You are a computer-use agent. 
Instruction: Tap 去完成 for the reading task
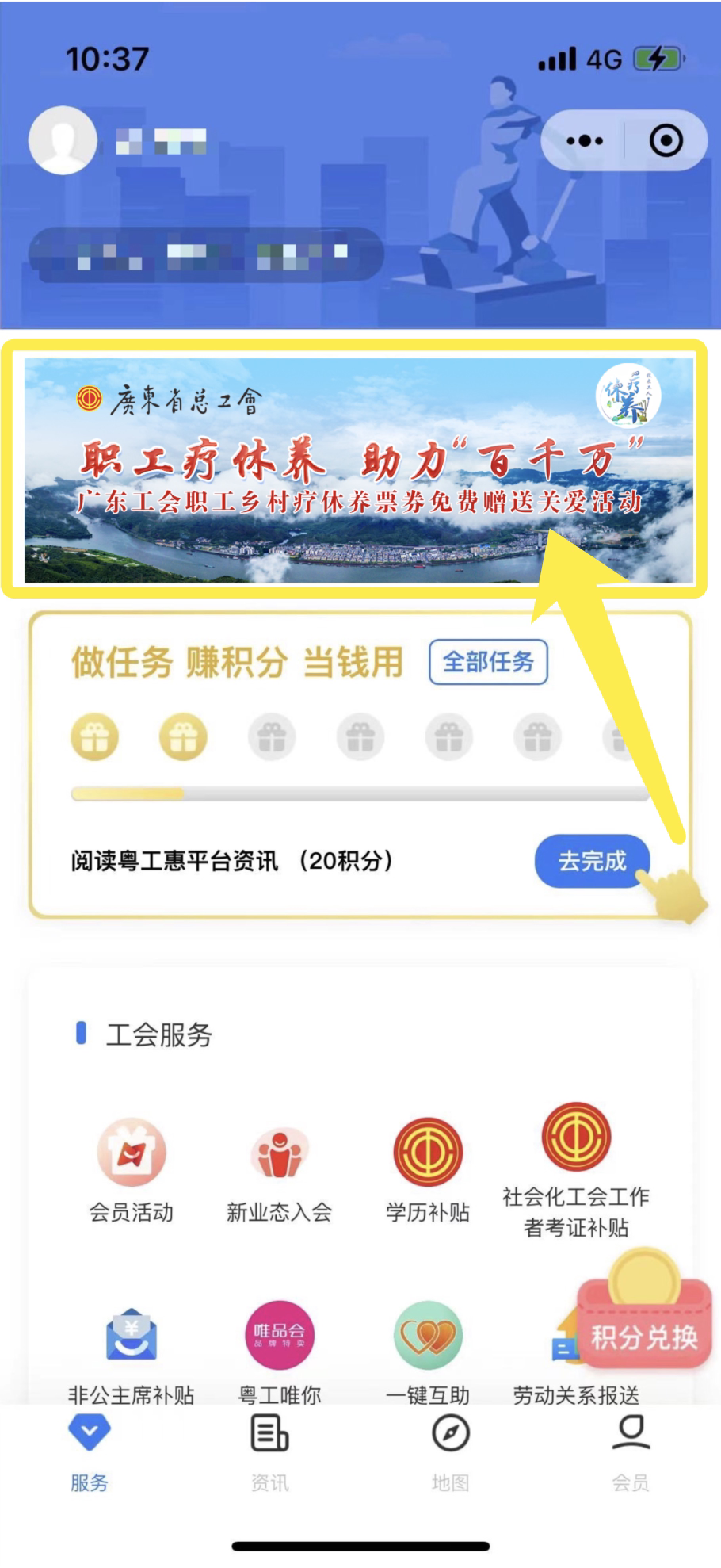click(x=593, y=861)
